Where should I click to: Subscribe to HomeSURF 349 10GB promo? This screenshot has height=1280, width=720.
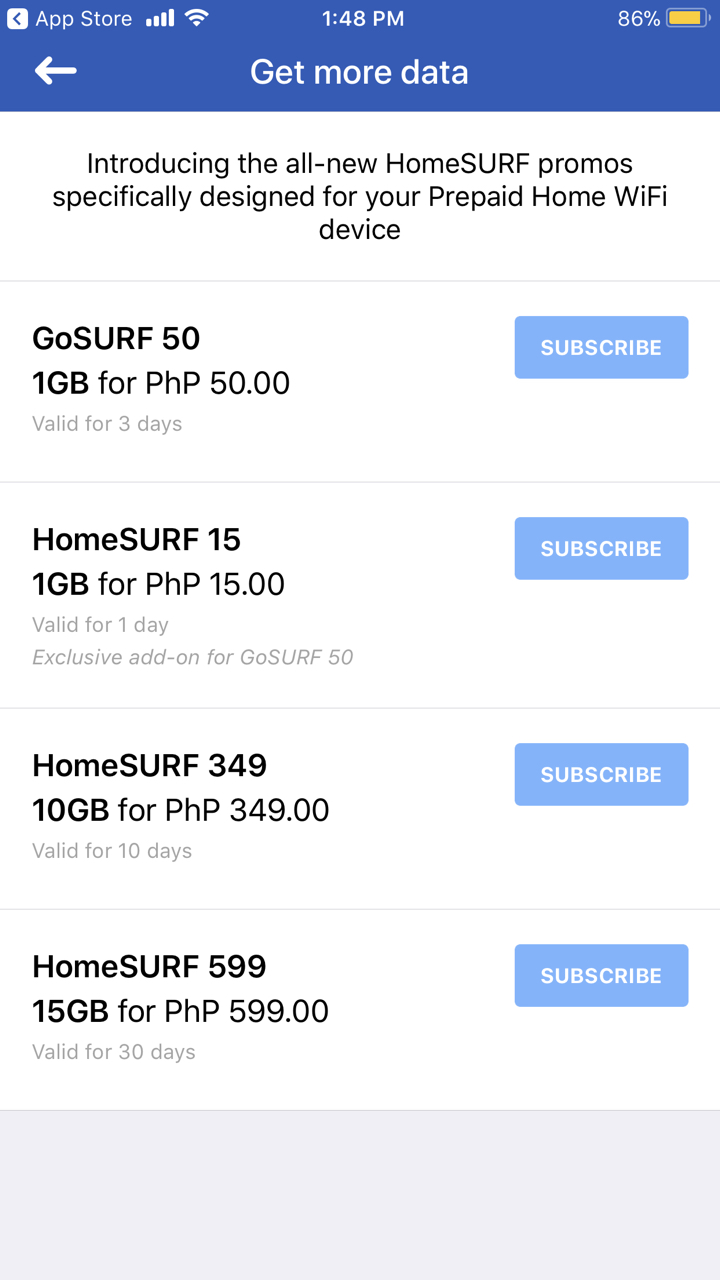coord(601,774)
